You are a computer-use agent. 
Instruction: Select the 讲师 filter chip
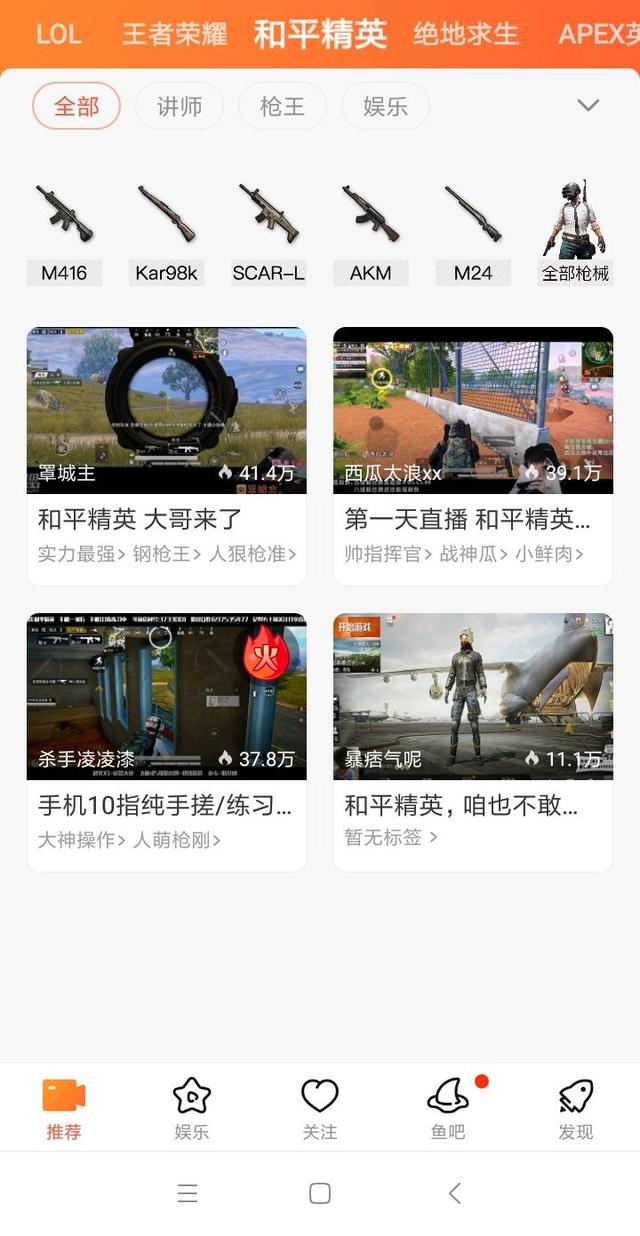click(x=179, y=106)
